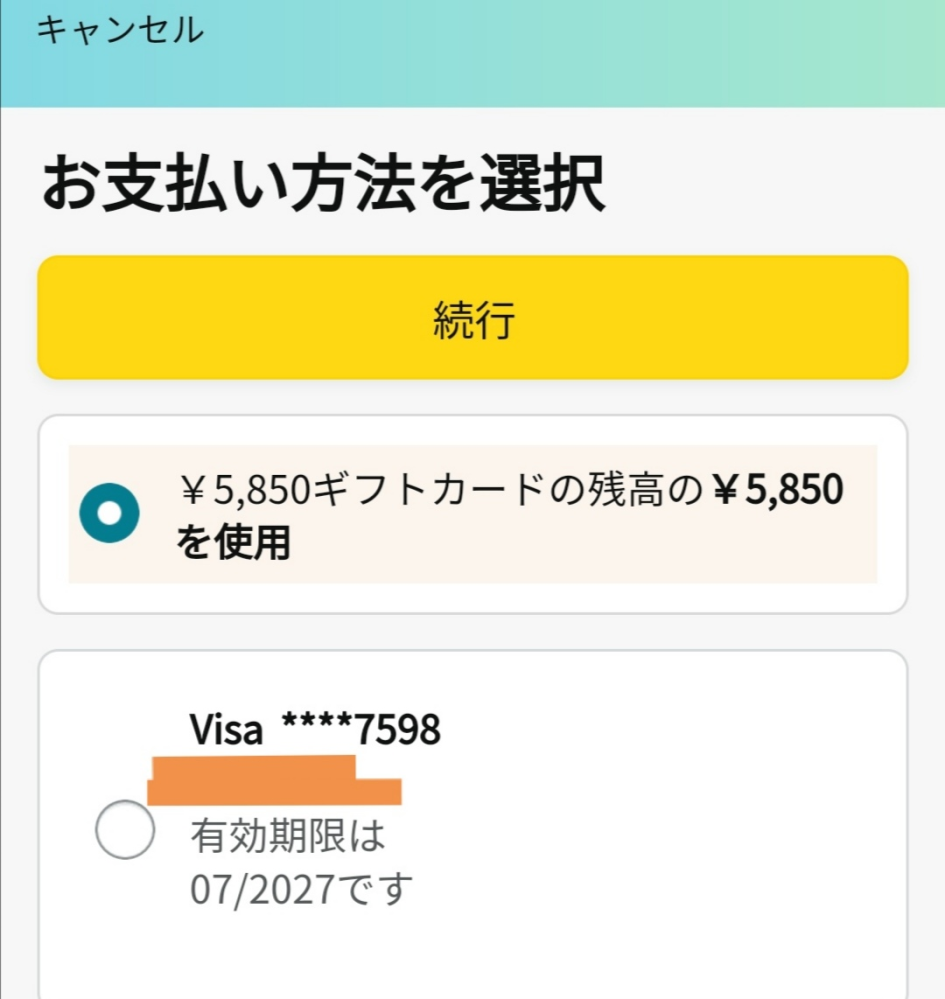Tap キャンセル to abort payment selection

point(118,31)
